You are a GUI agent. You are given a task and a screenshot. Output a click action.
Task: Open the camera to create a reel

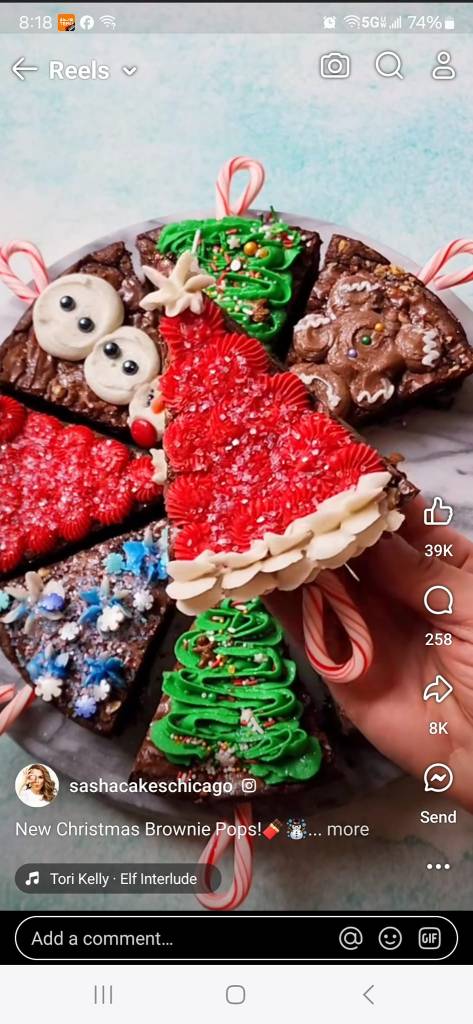coord(334,66)
